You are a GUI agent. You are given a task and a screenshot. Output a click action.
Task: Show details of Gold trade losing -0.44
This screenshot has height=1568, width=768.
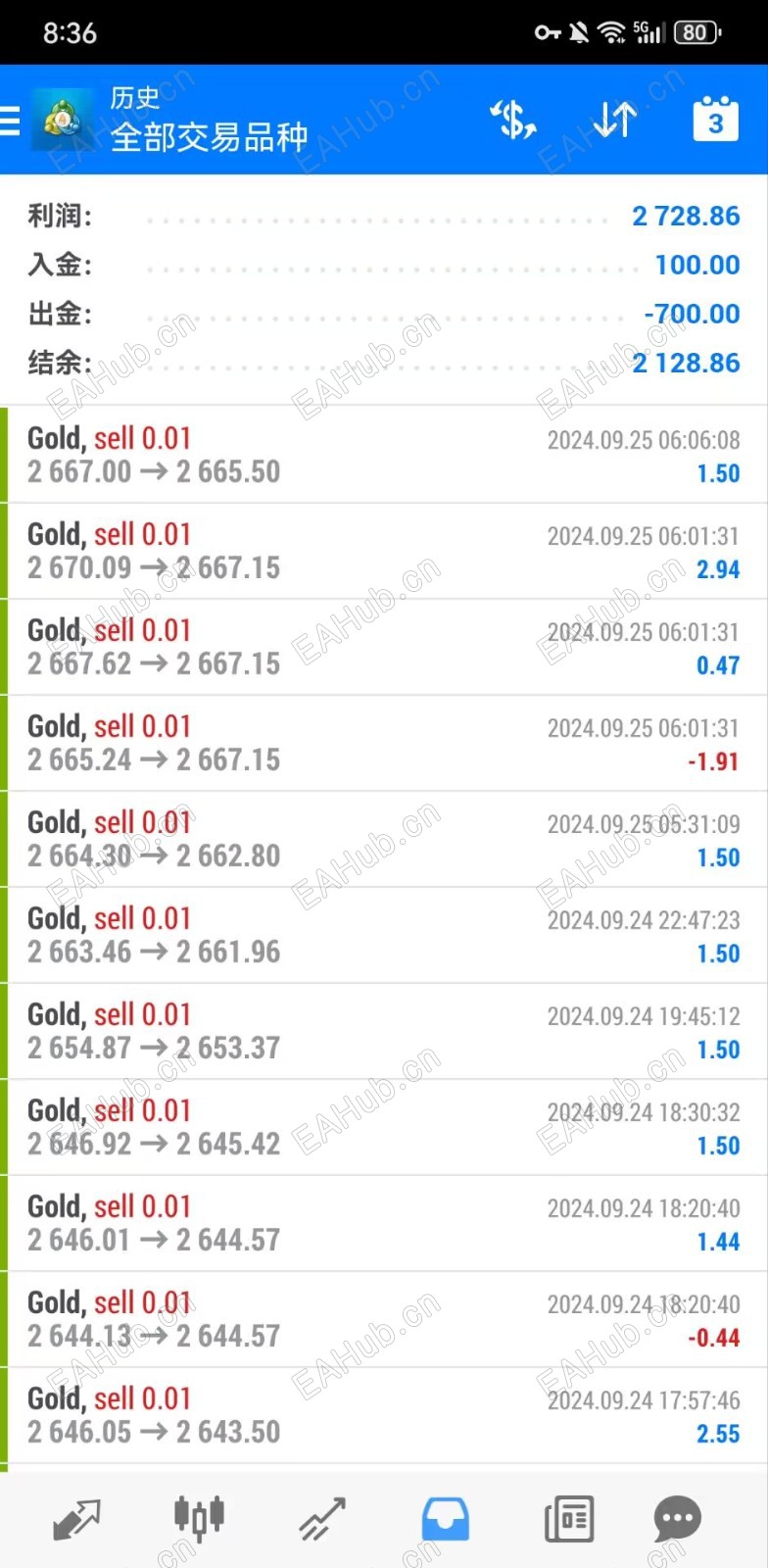click(x=384, y=1319)
